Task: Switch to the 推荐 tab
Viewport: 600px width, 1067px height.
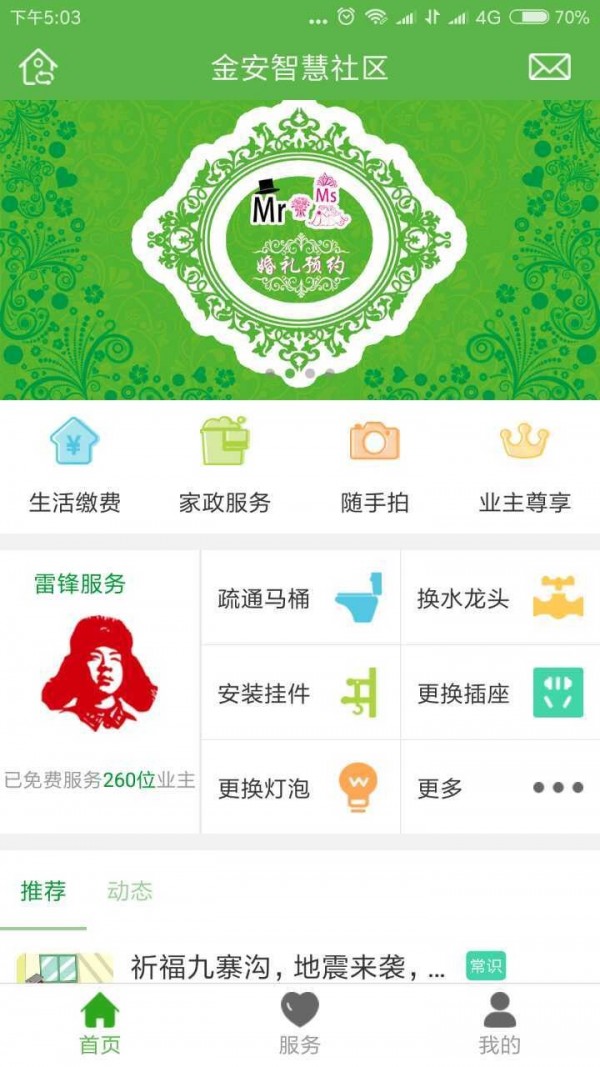Action: click(x=43, y=891)
